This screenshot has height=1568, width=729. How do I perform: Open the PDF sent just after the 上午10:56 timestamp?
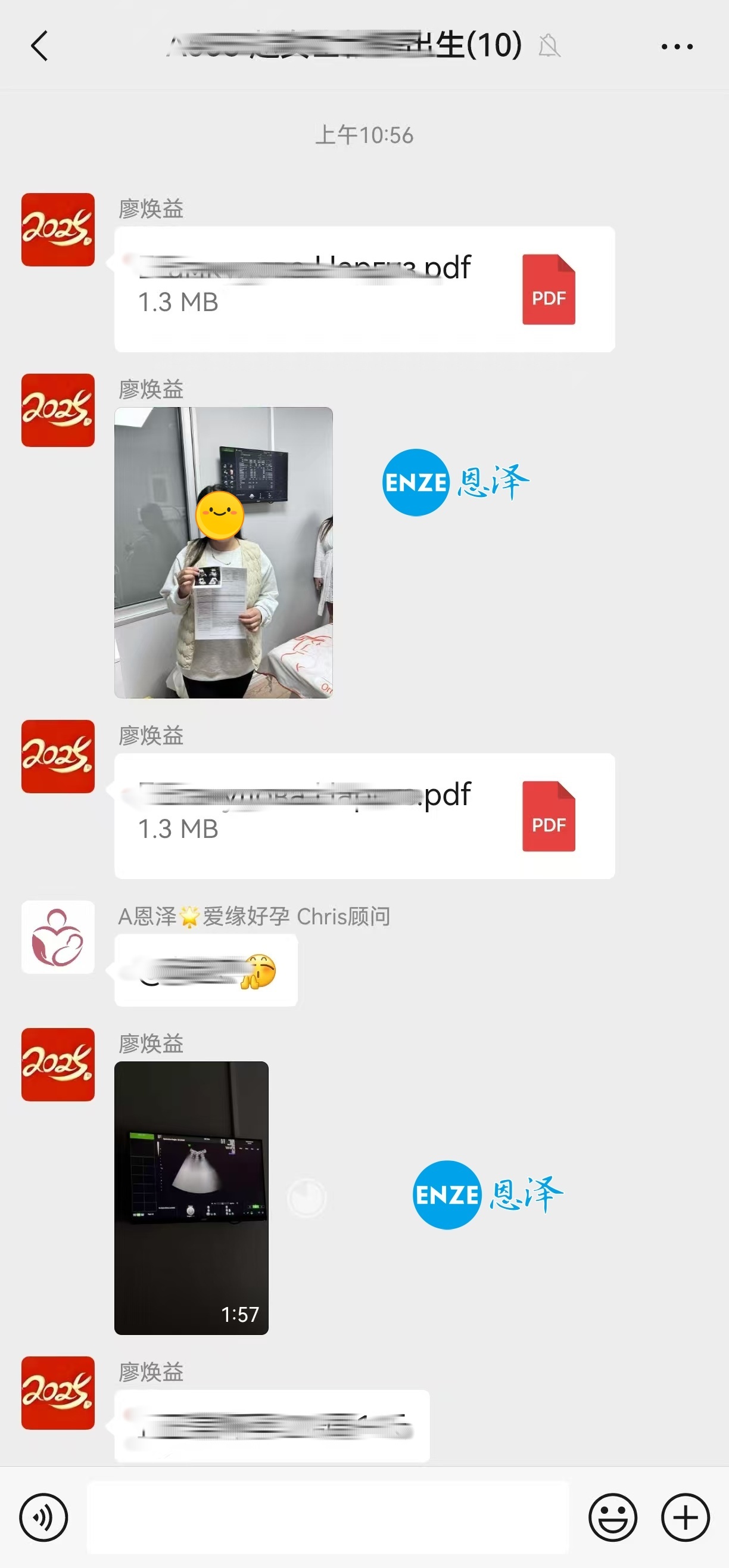[364, 289]
